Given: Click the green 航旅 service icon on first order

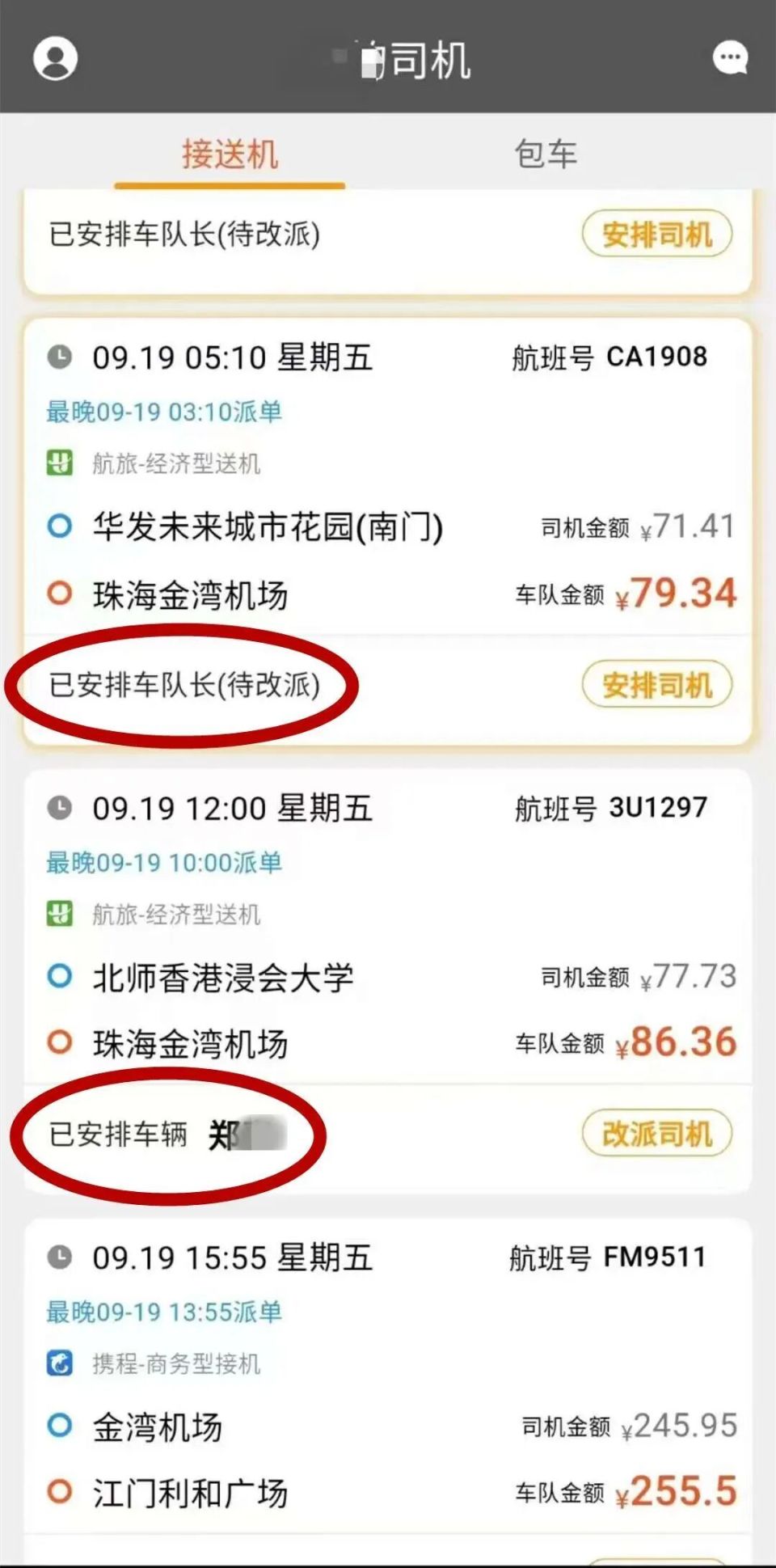Looking at the screenshot, I should (x=61, y=463).
